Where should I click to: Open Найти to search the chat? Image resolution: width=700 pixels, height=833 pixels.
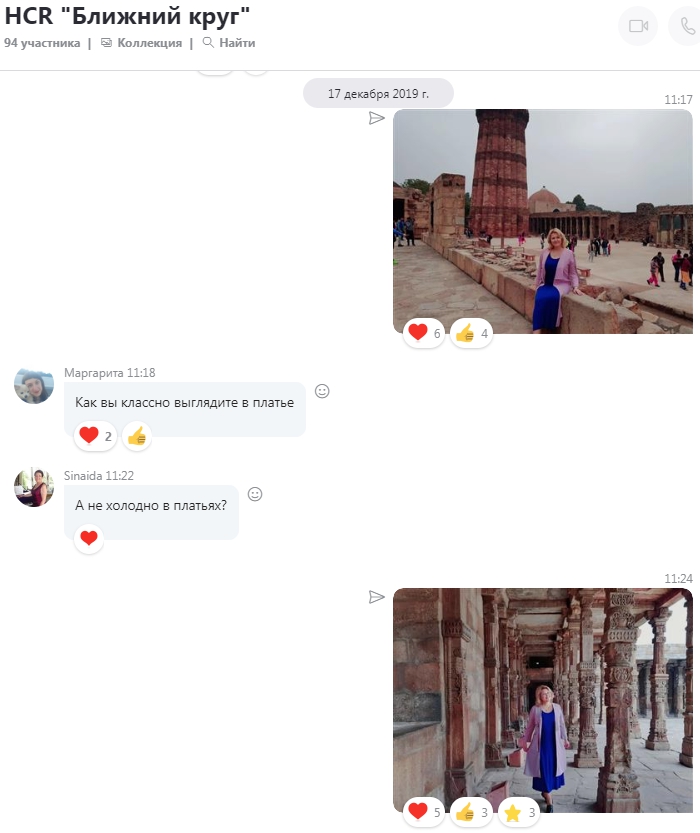pyautogui.click(x=229, y=43)
